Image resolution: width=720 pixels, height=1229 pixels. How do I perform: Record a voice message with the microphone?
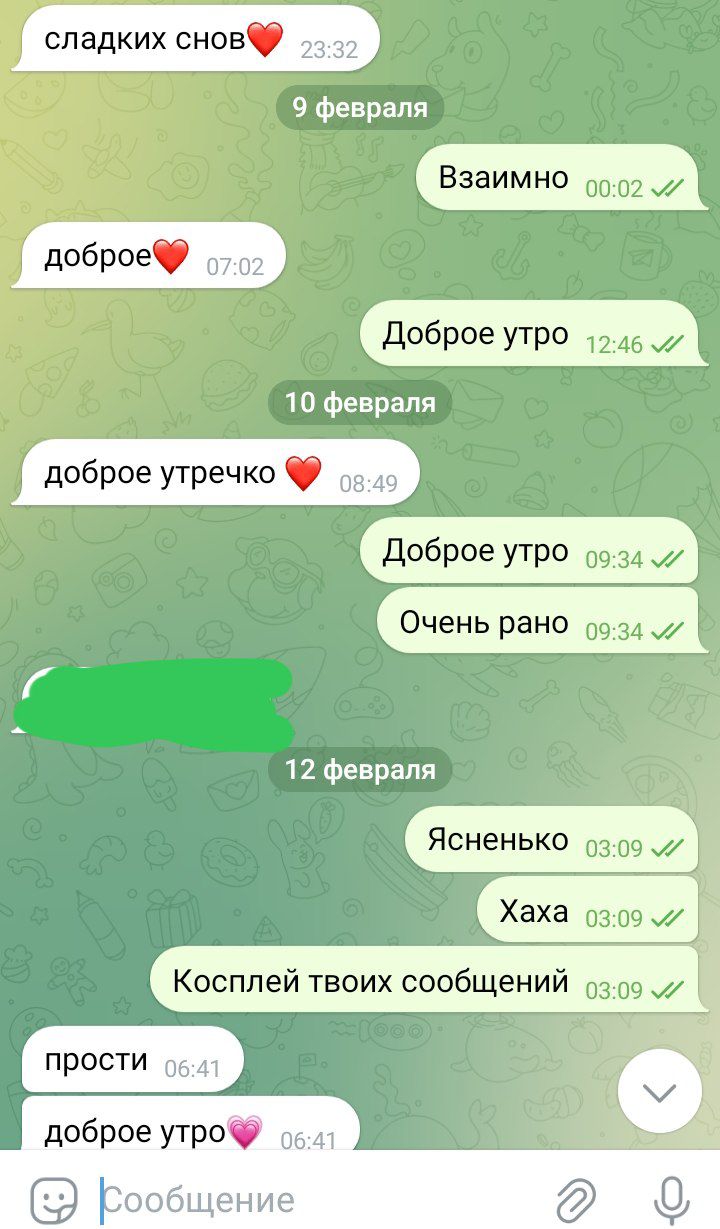(669, 1199)
